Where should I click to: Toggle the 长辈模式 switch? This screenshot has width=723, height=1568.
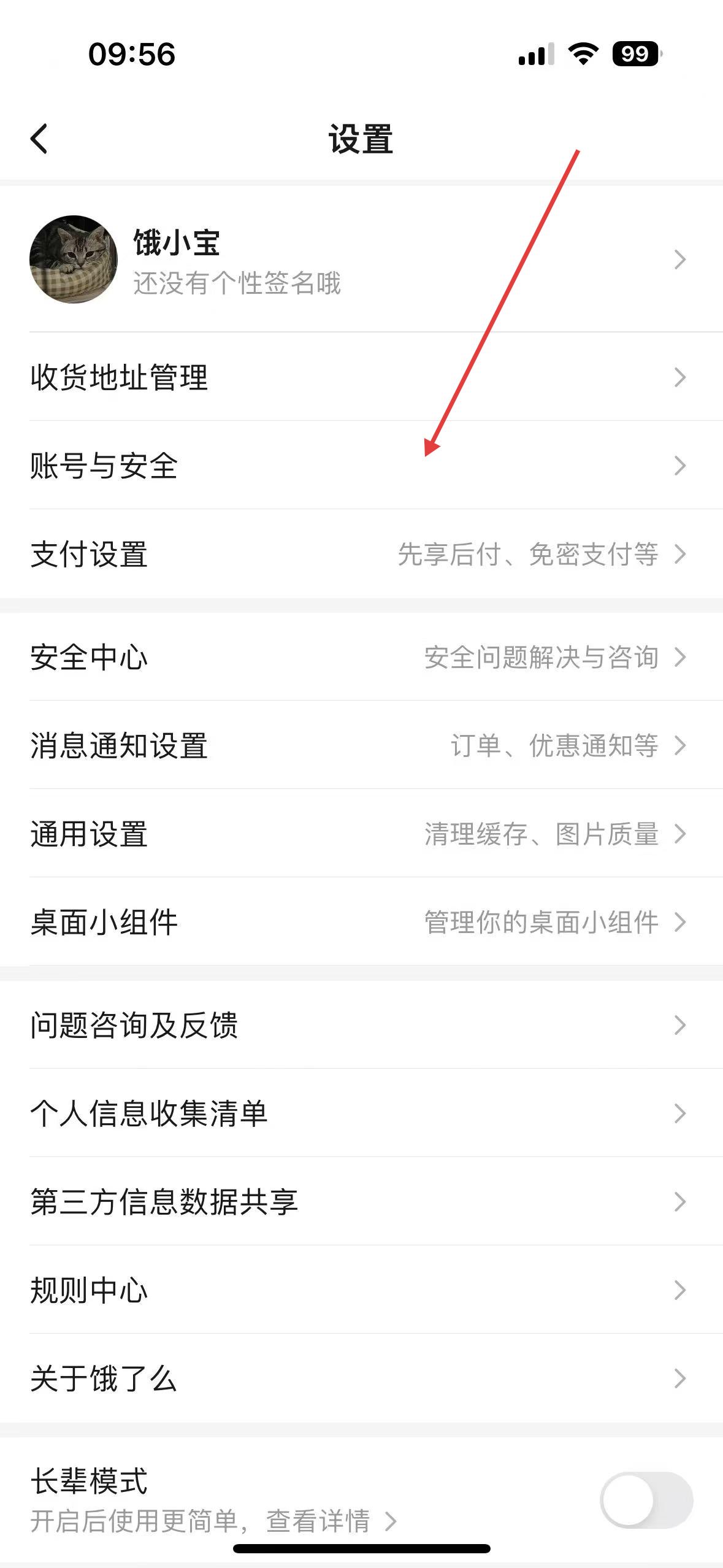coord(646,1500)
